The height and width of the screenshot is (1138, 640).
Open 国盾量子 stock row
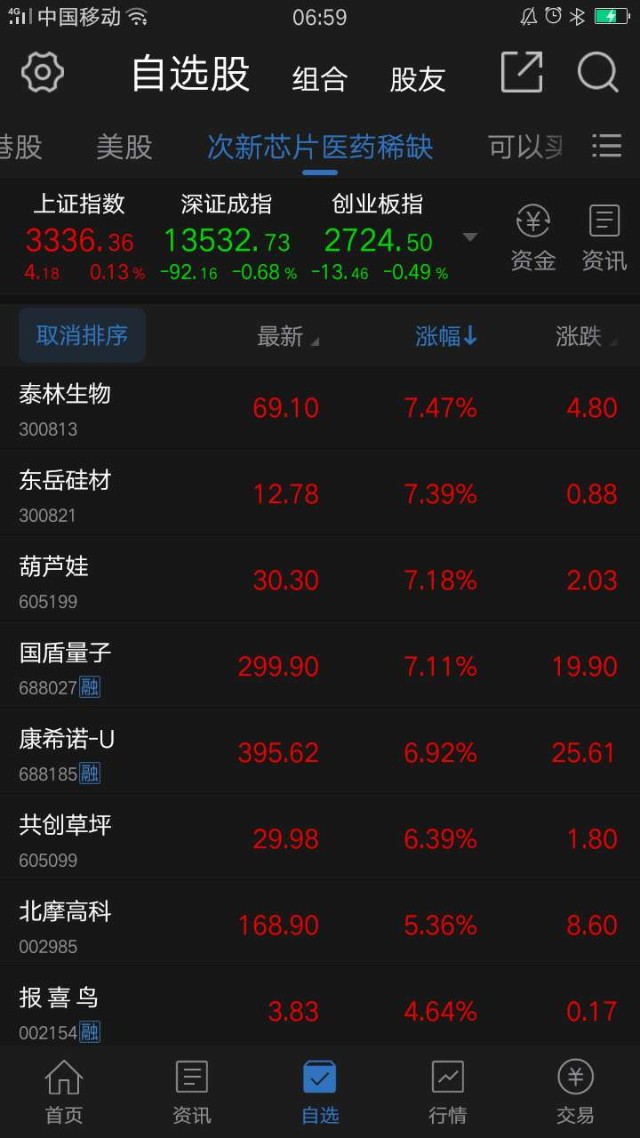(320, 666)
